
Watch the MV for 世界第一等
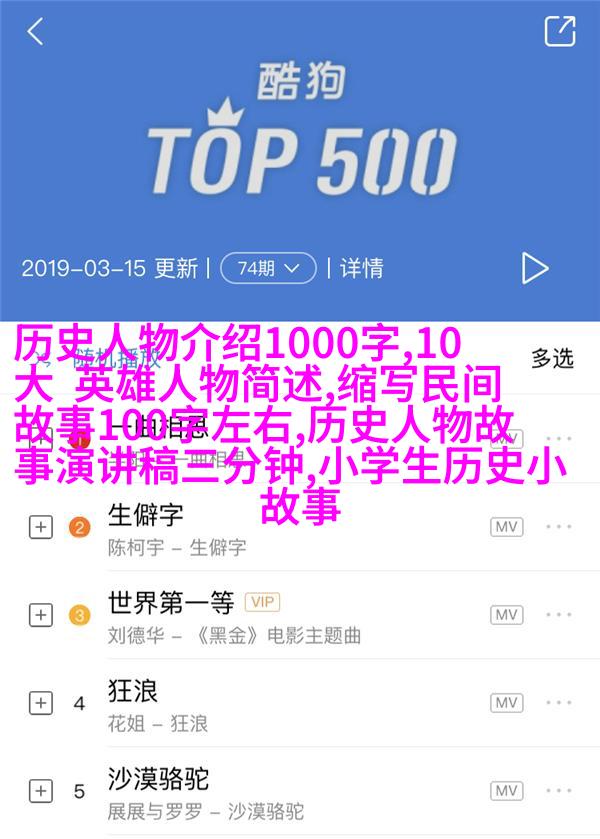[x=506, y=615]
